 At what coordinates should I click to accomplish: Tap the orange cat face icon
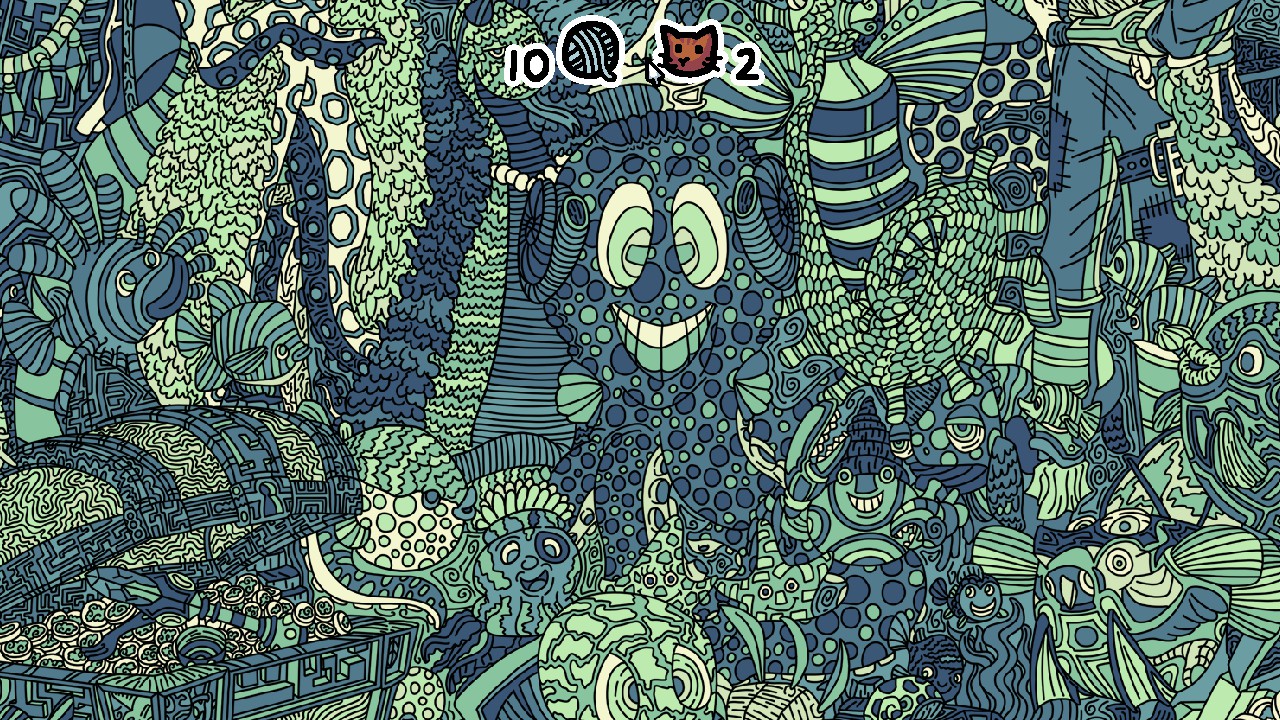[690, 53]
